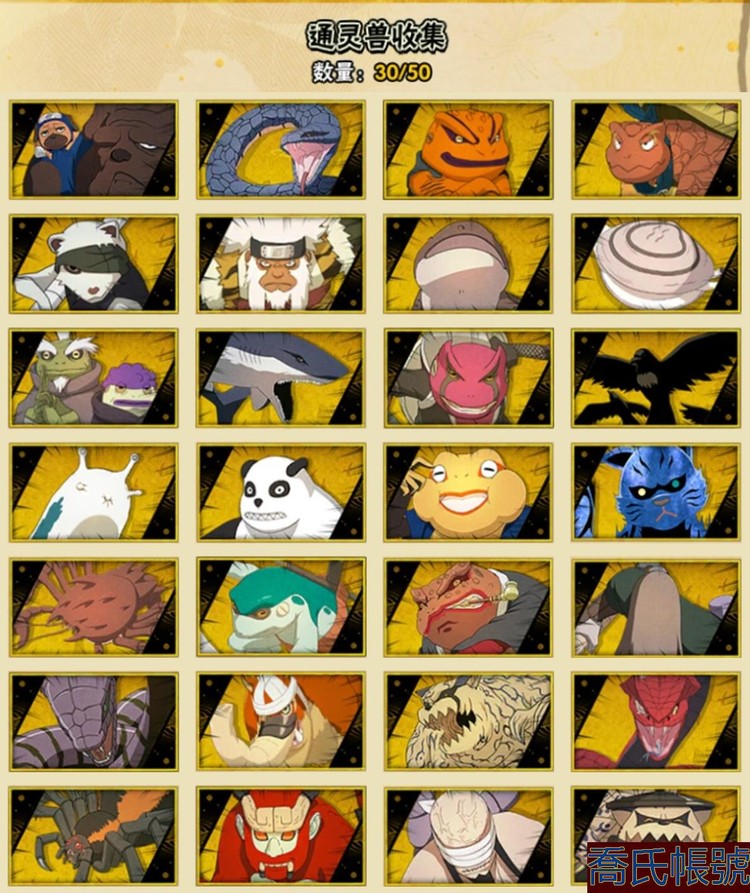This screenshot has height=893, width=750.
Task: Select the orange toad summon card
Action: [x=469, y=150]
